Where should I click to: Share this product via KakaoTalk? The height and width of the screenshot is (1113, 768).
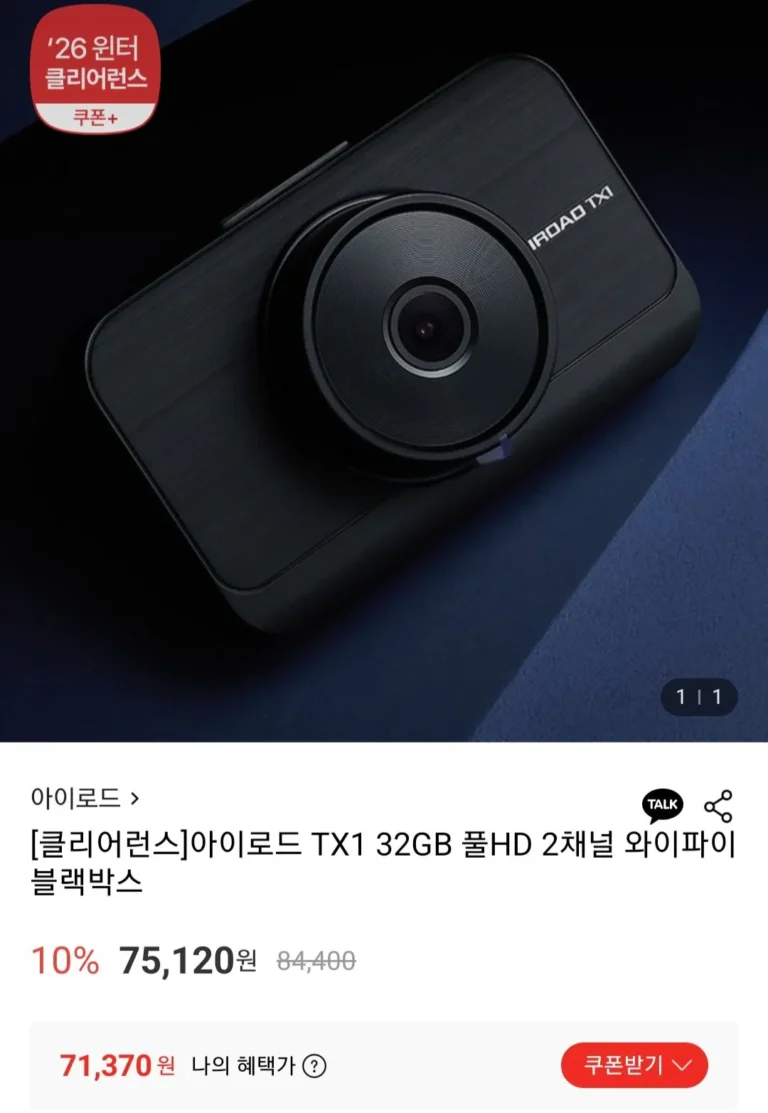662,804
